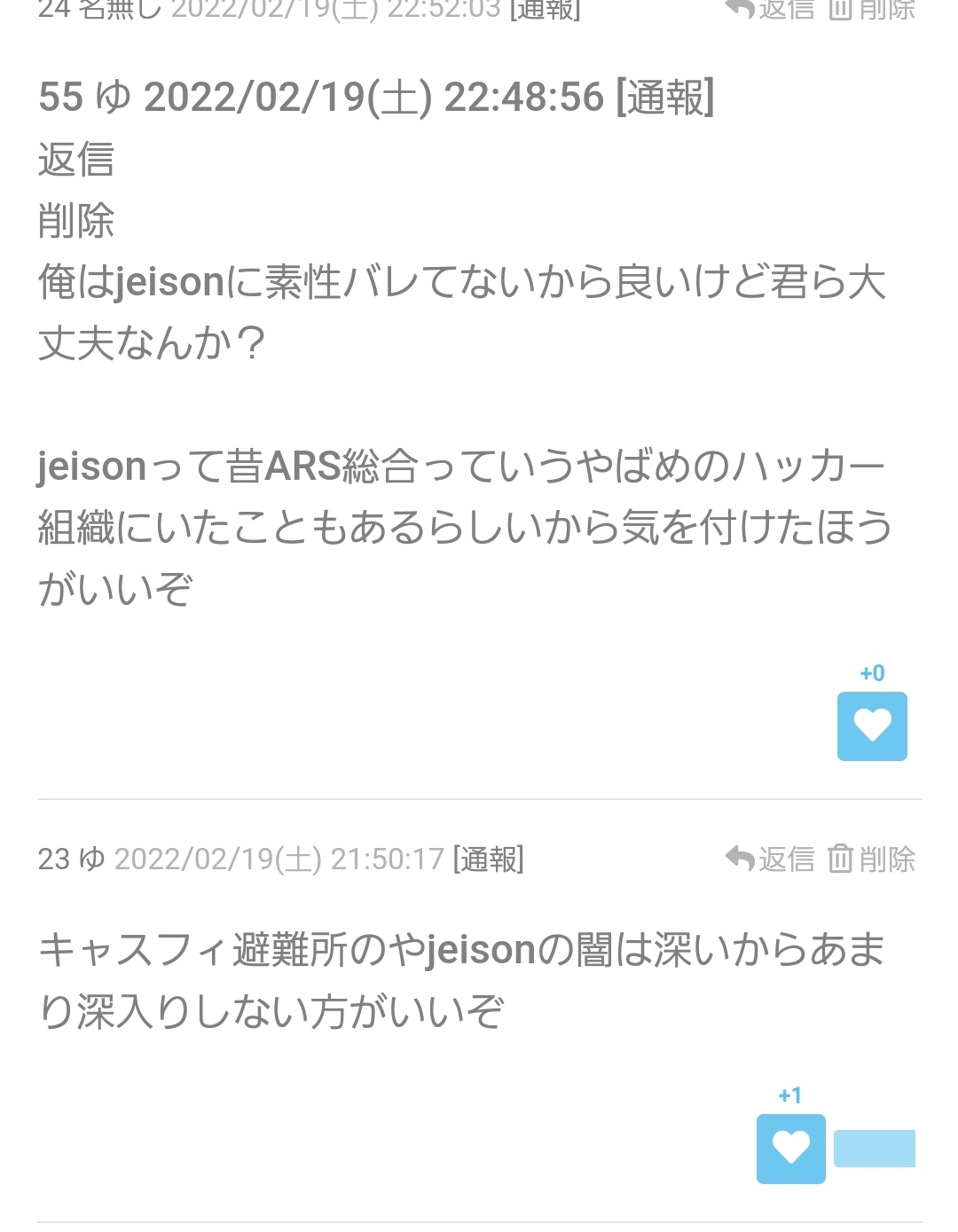Reply to comment 23 using 返信
Image resolution: width=958 pixels, height=1232 pixels.
pyautogui.click(x=770, y=859)
